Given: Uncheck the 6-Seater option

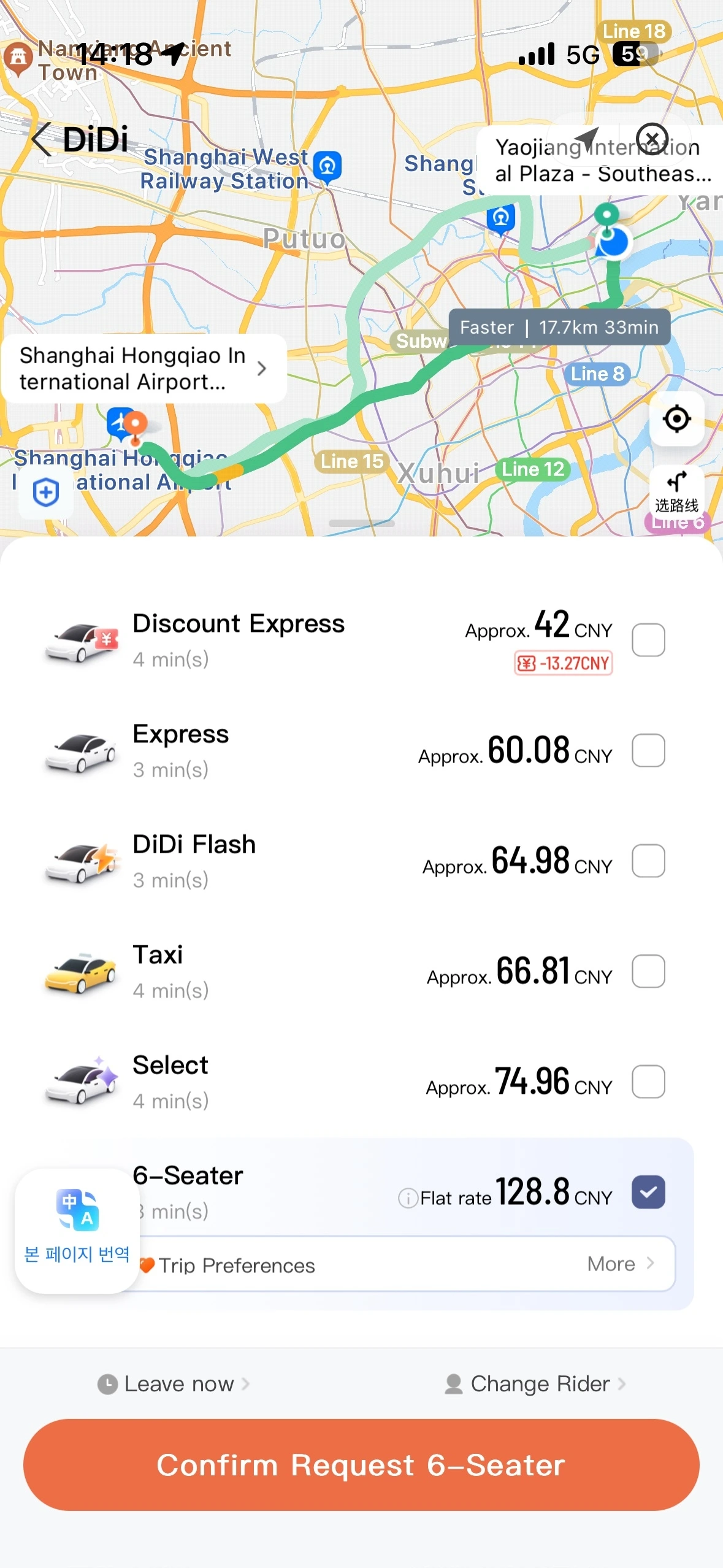Looking at the screenshot, I should [x=648, y=1192].
